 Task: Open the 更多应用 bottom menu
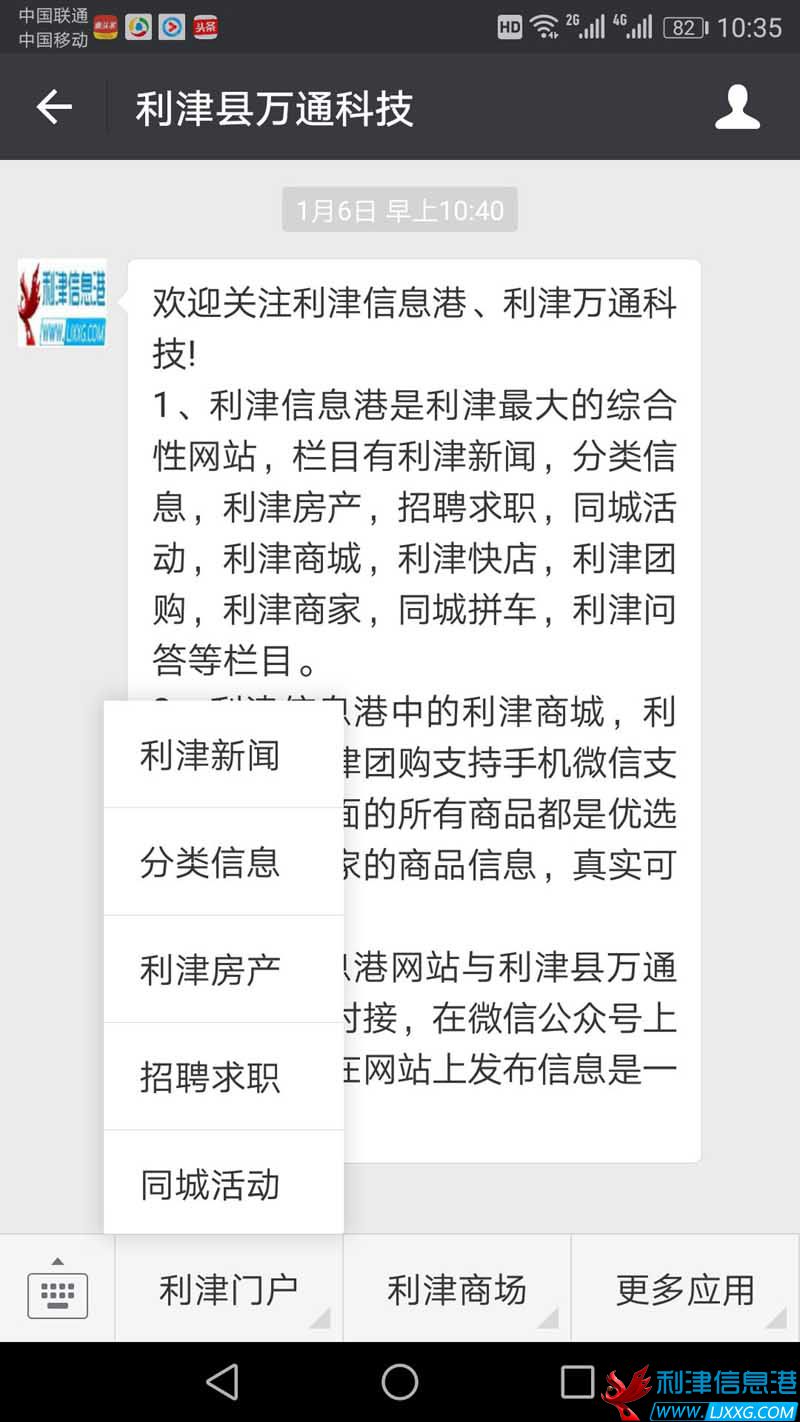685,1290
